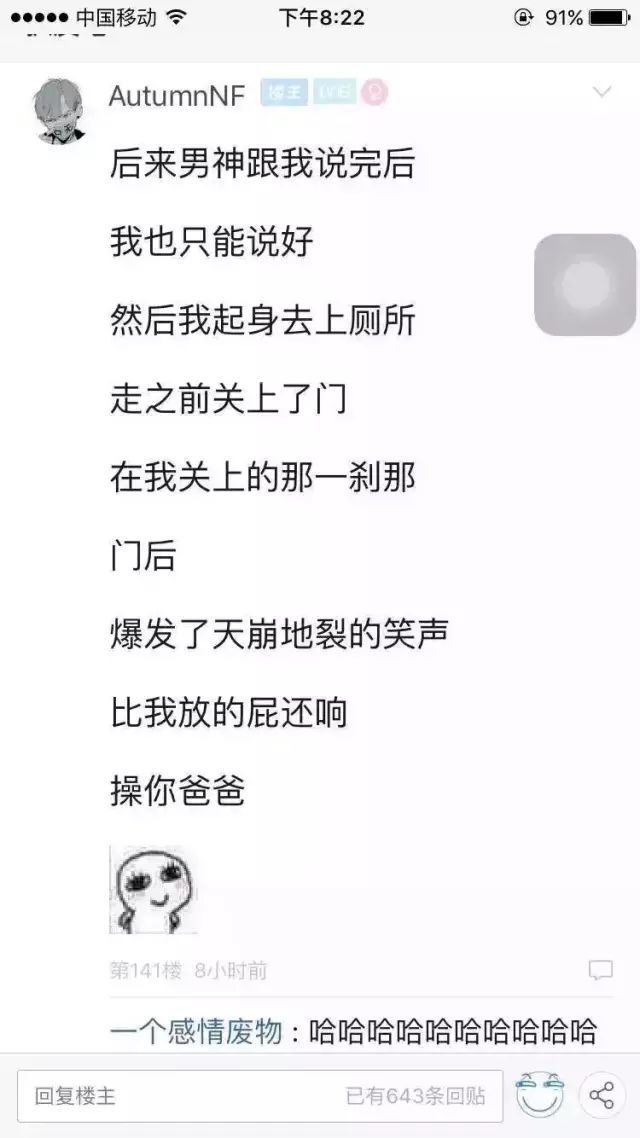The height and width of the screenshot is (1138, 640).
Task: Reply to floor 141 via comment icon
Action: [600, 970]
